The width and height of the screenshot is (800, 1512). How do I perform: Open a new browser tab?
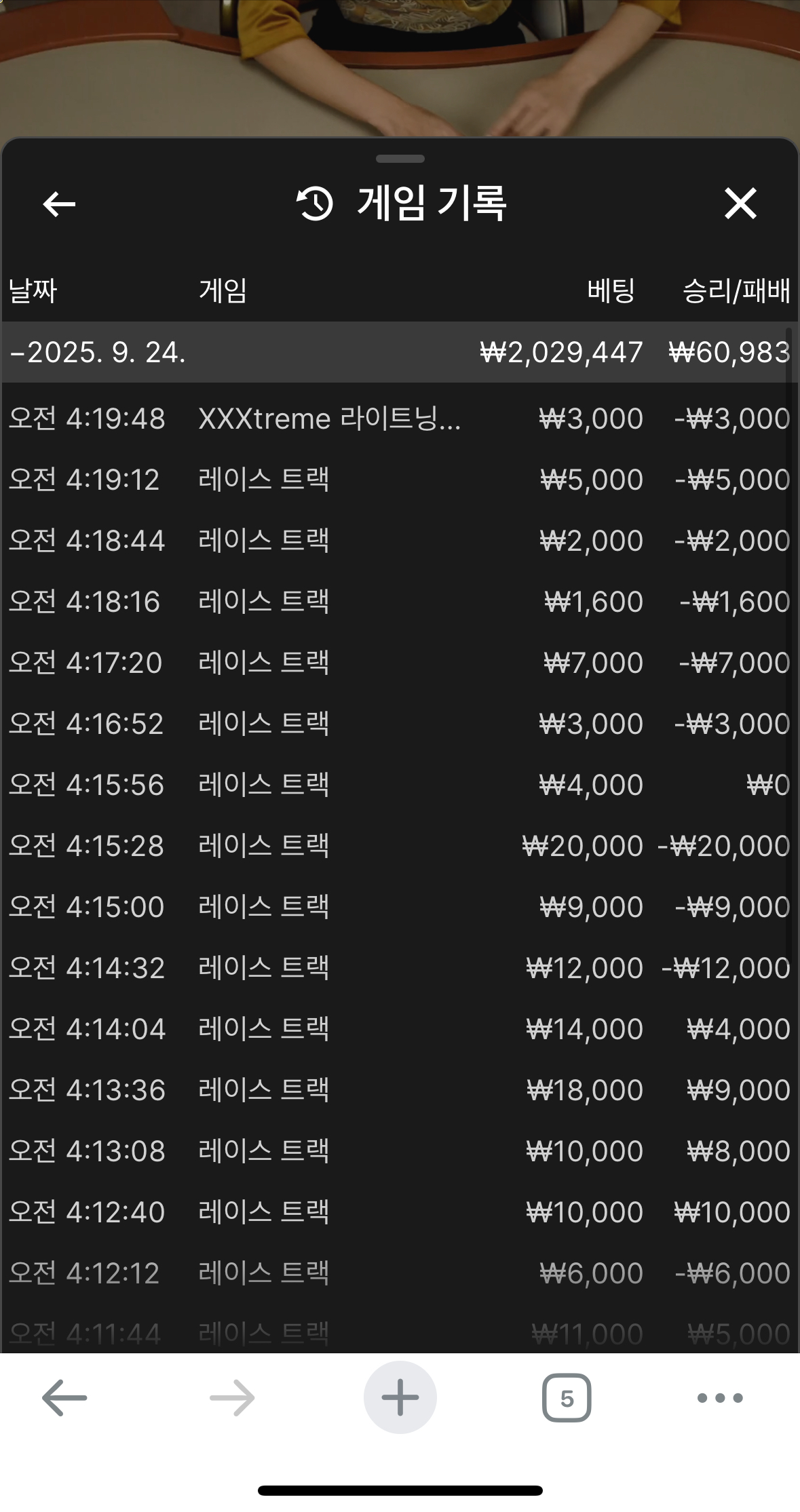point(400,1398)
